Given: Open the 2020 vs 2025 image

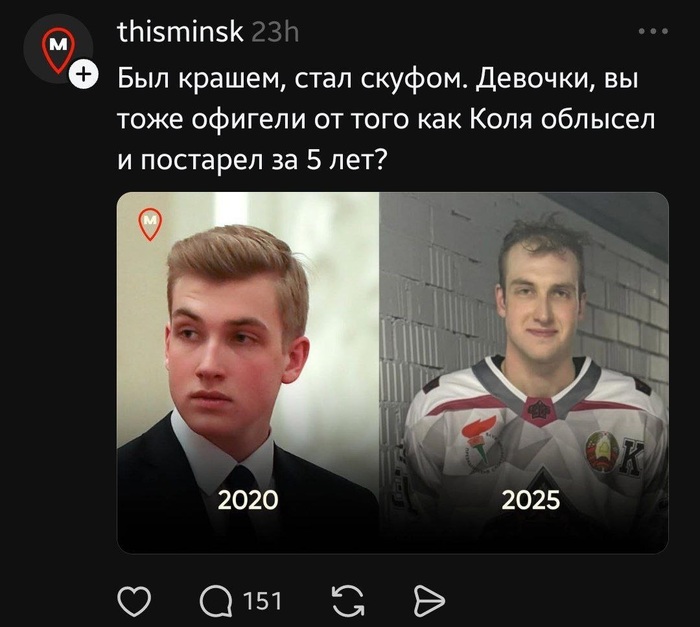Looking at the screenshot, I should click(x=392, y=372).
